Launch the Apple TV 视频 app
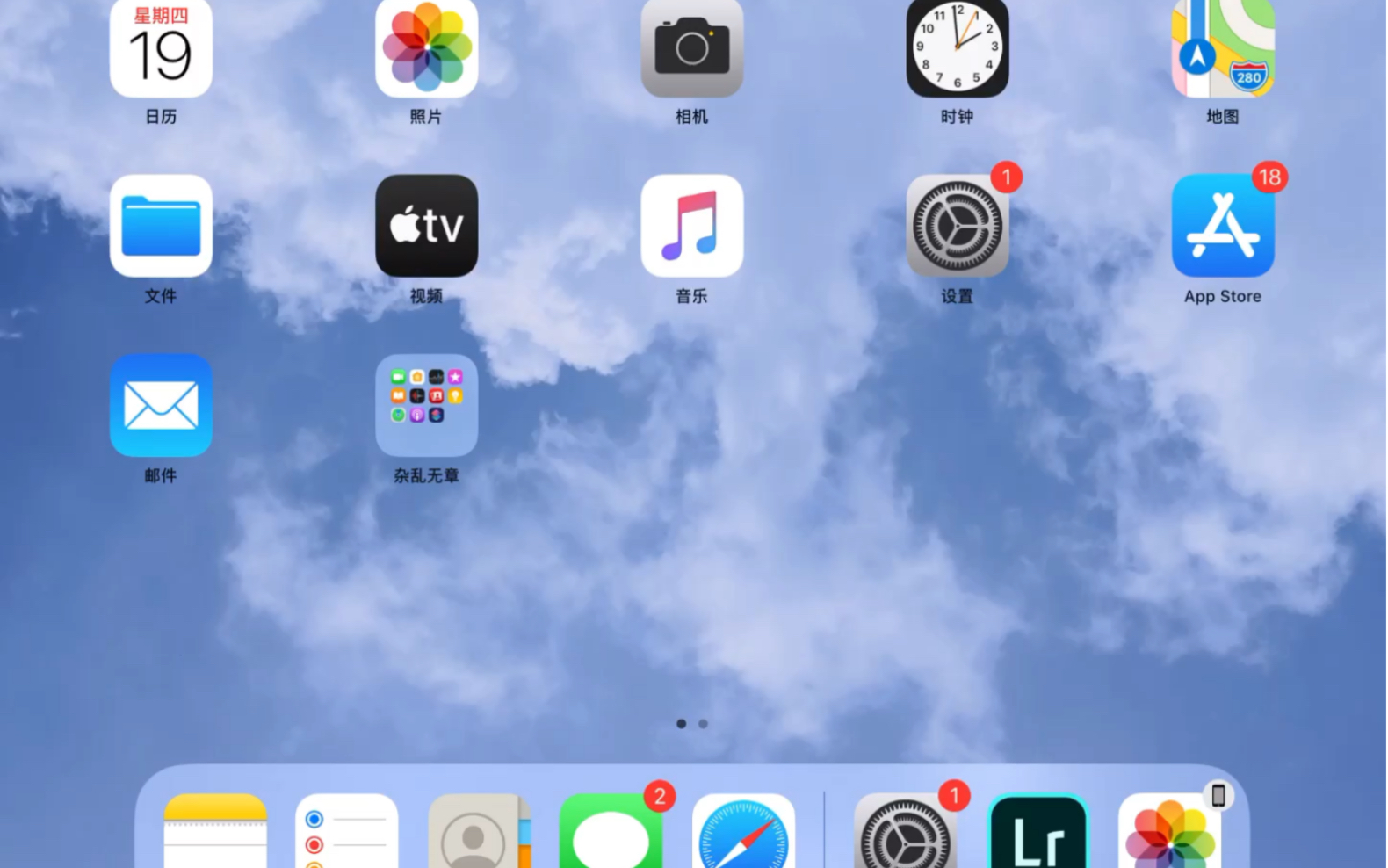This screenshot has width=1388, height=868. (x=427, y=226)
